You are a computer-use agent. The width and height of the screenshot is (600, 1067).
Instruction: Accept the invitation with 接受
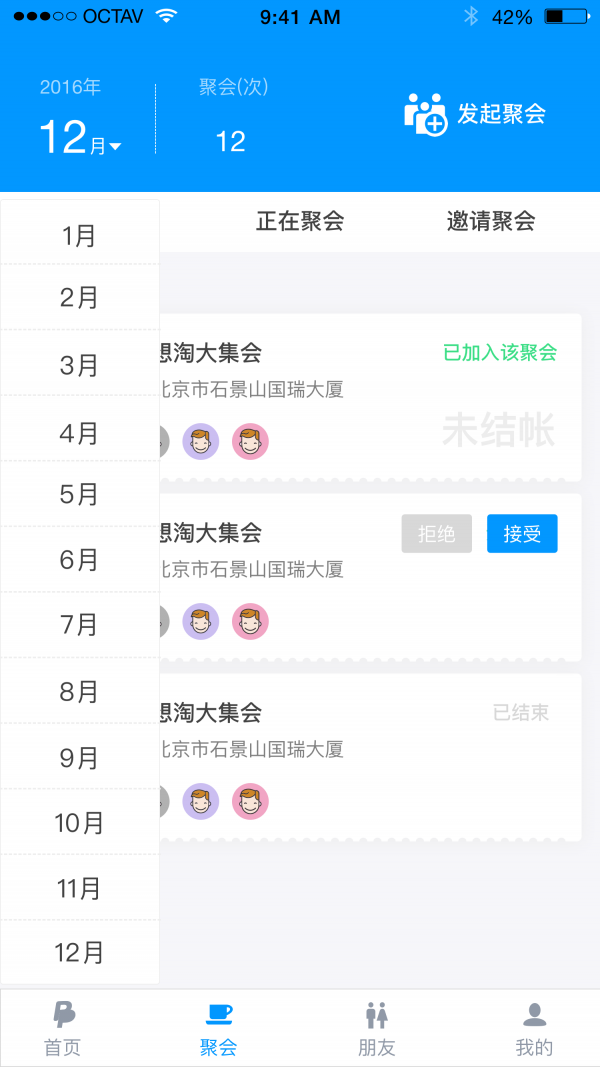(522, 534)
